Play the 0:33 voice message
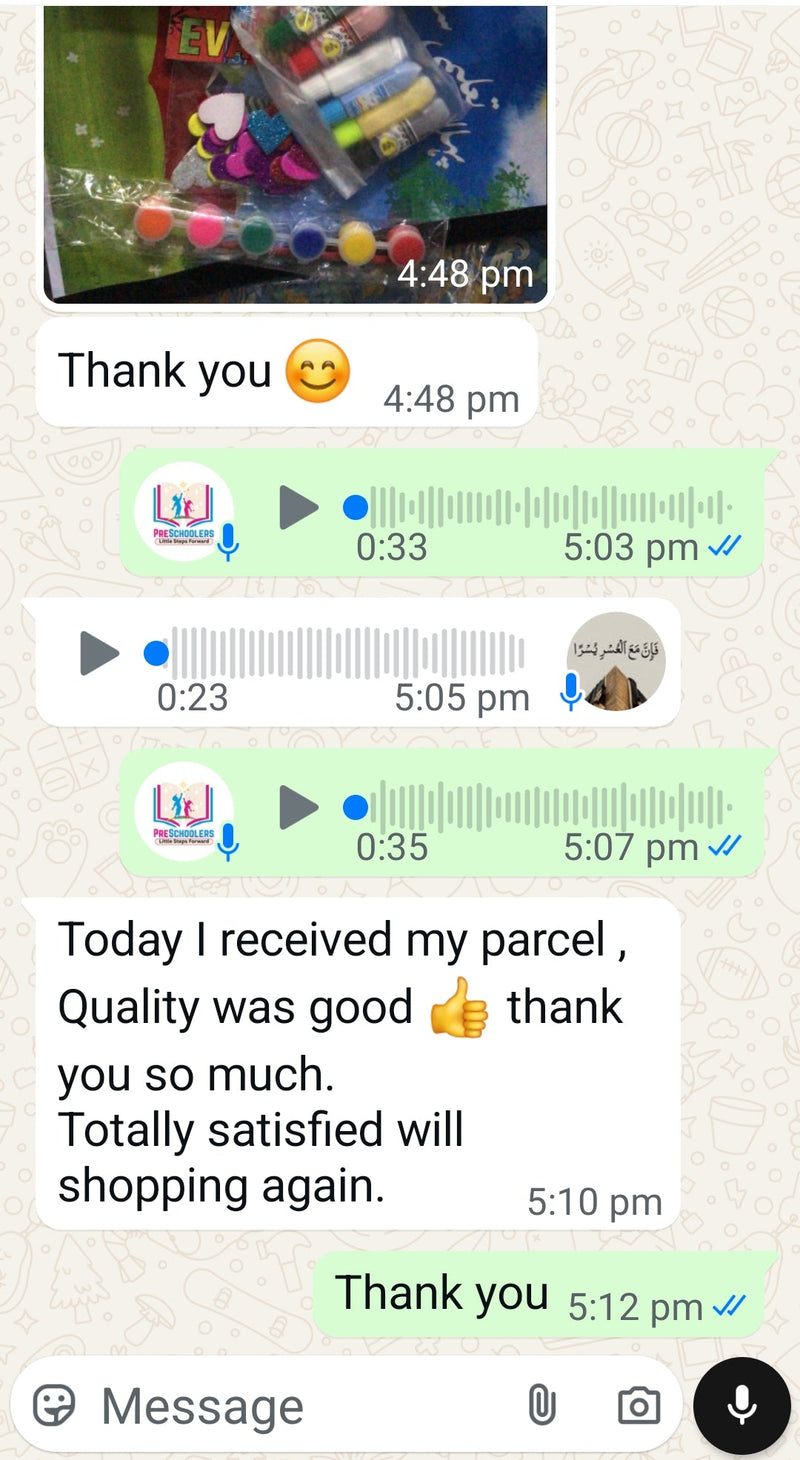 tap(298, 508)
